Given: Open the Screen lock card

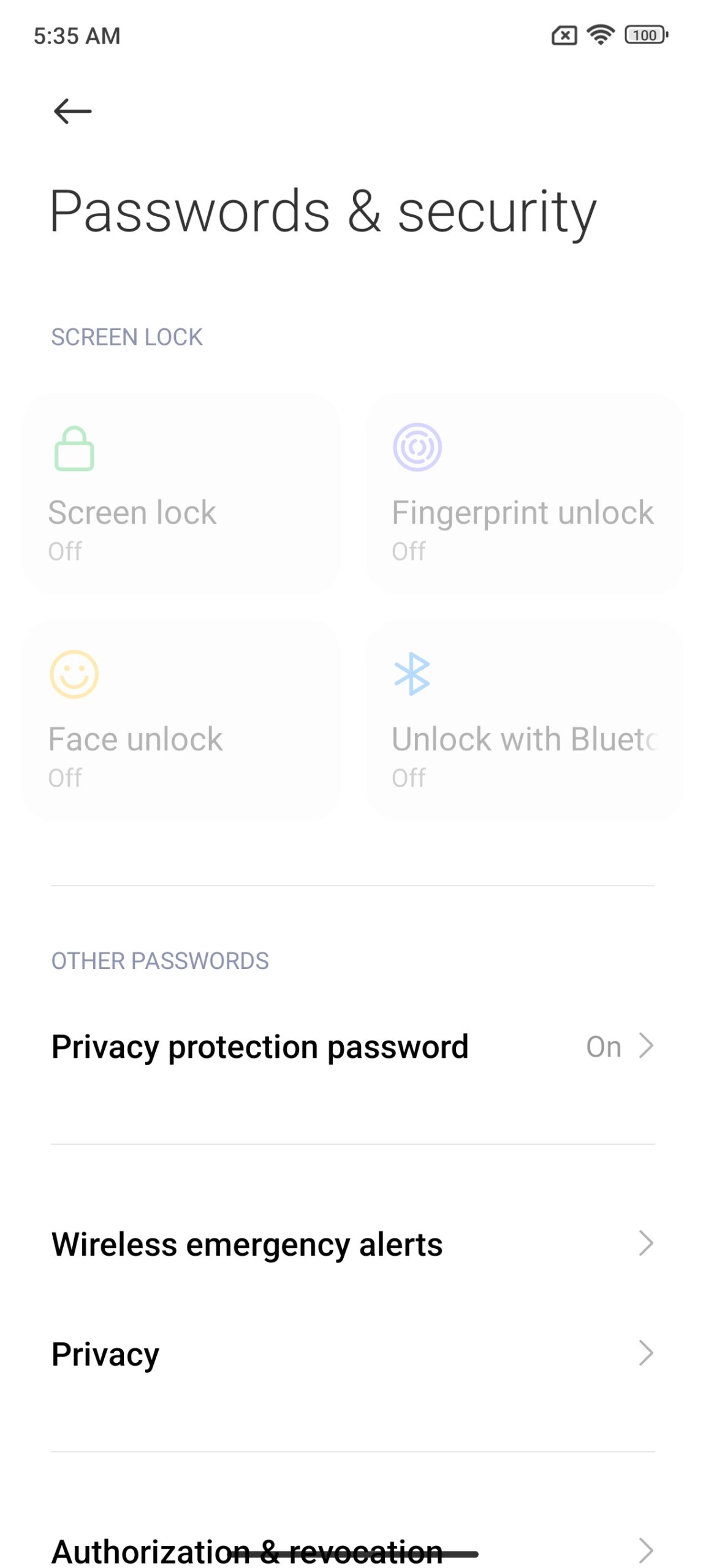Looking at the screenshot, I should coord(181,494).
